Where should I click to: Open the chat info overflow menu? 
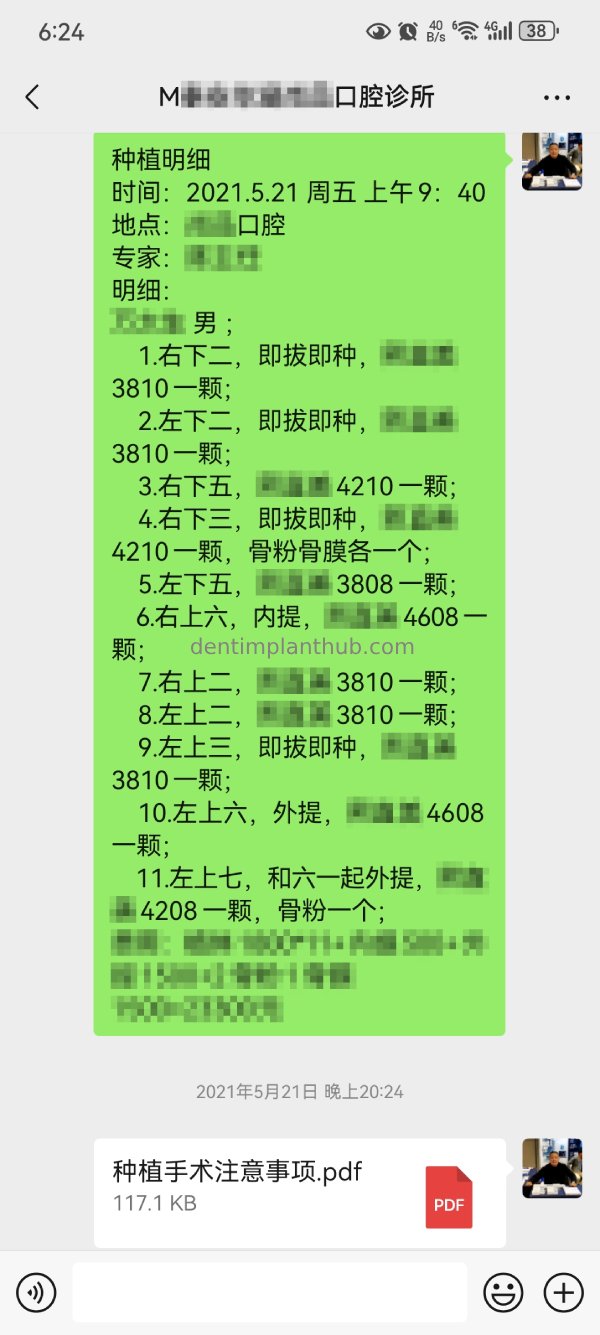(556, 97)
